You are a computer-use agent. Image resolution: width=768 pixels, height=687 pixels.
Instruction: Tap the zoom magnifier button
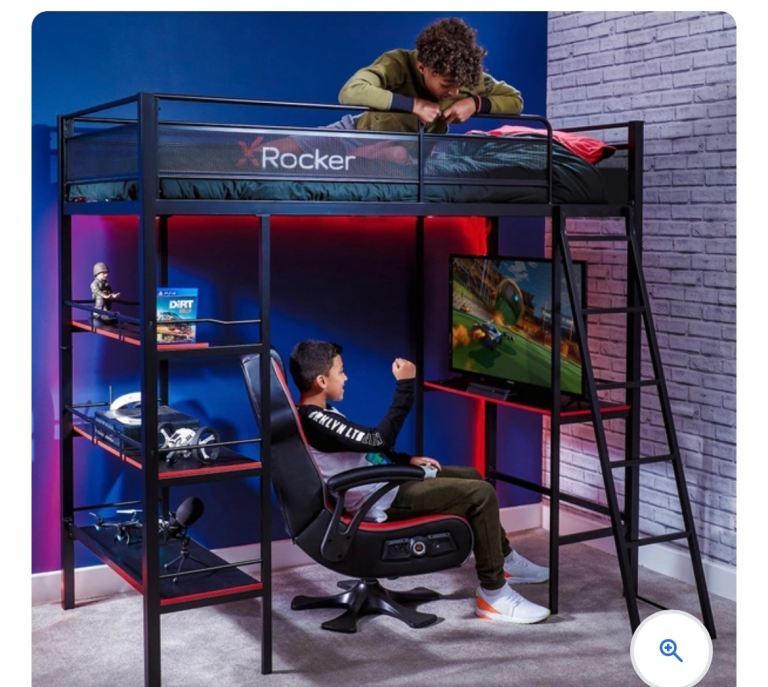(x=671, y=650)
